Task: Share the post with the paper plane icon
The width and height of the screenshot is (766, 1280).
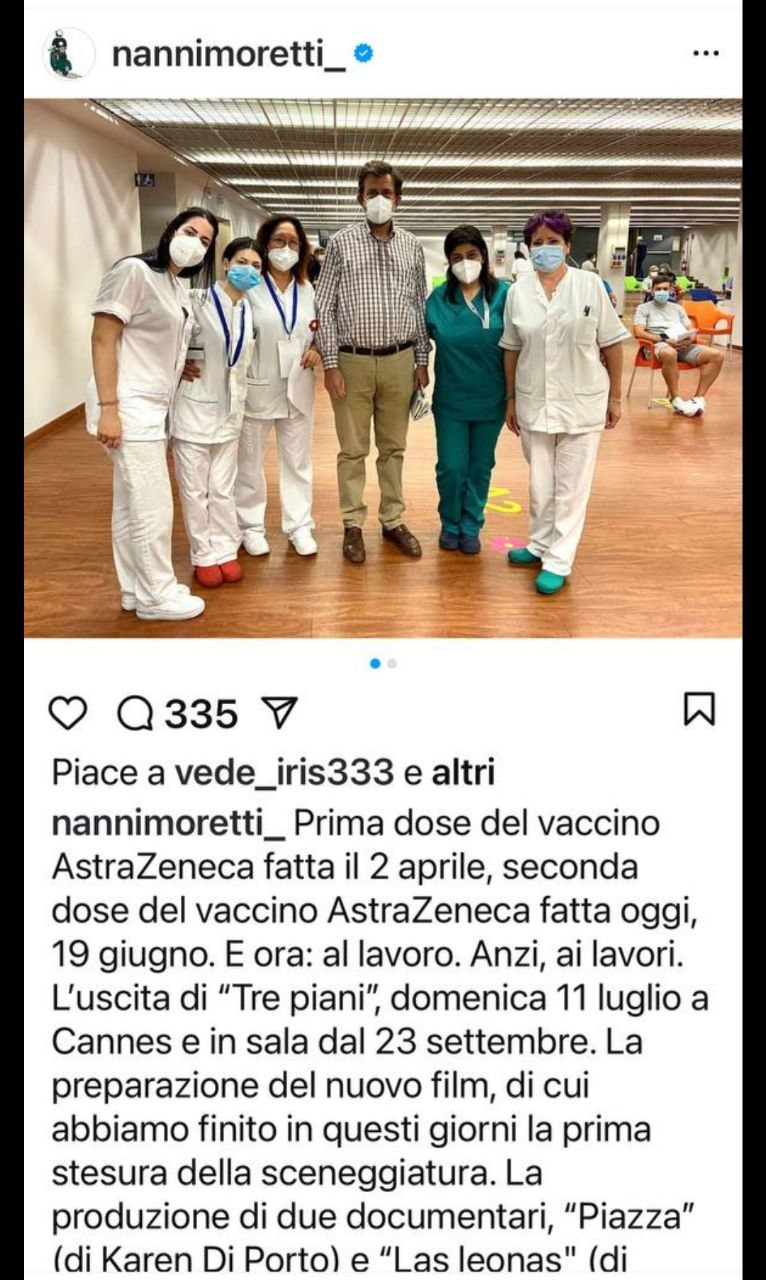Action: [279, 712]
